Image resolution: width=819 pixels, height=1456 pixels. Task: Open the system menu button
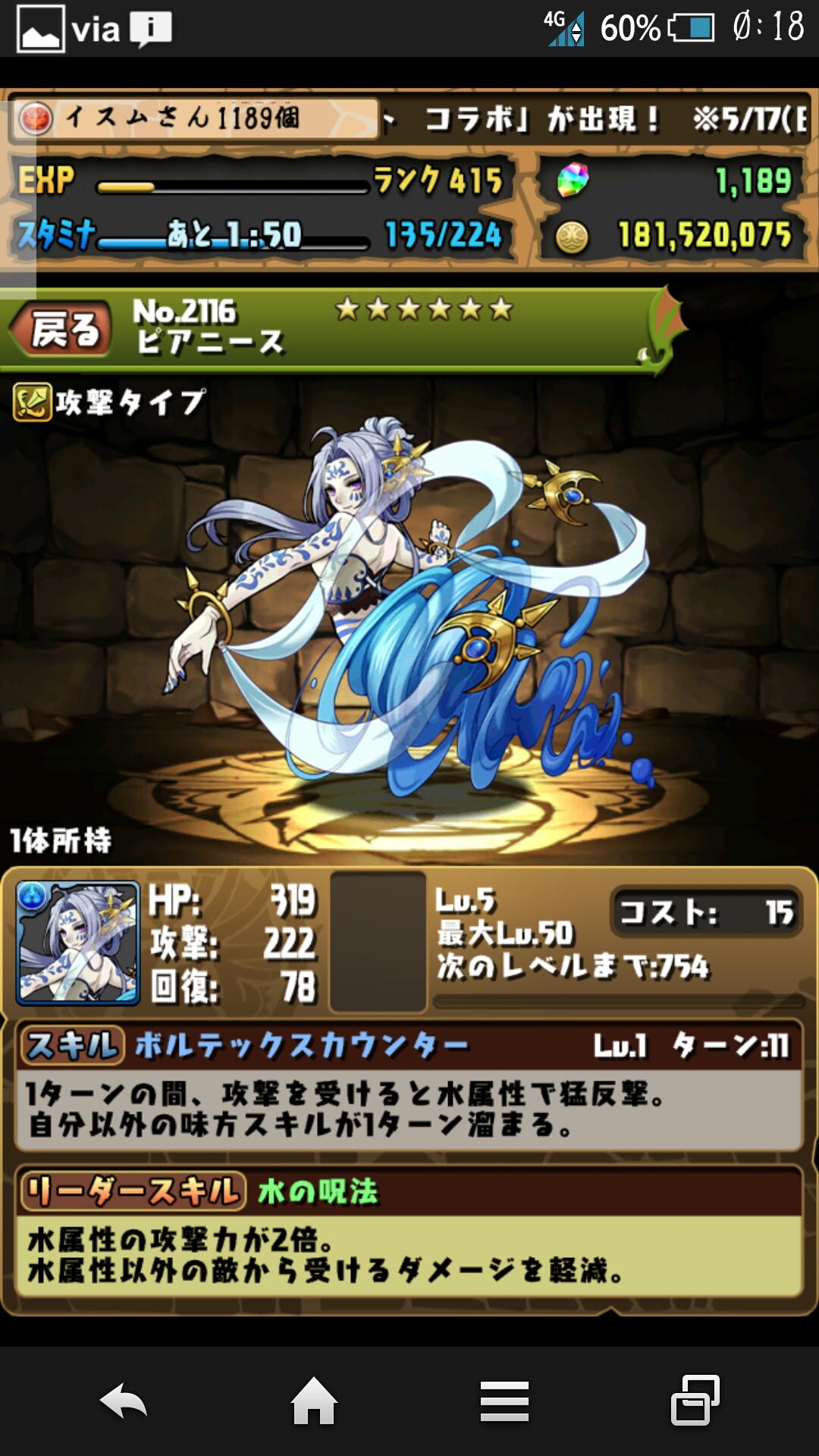coord(504,1401)
